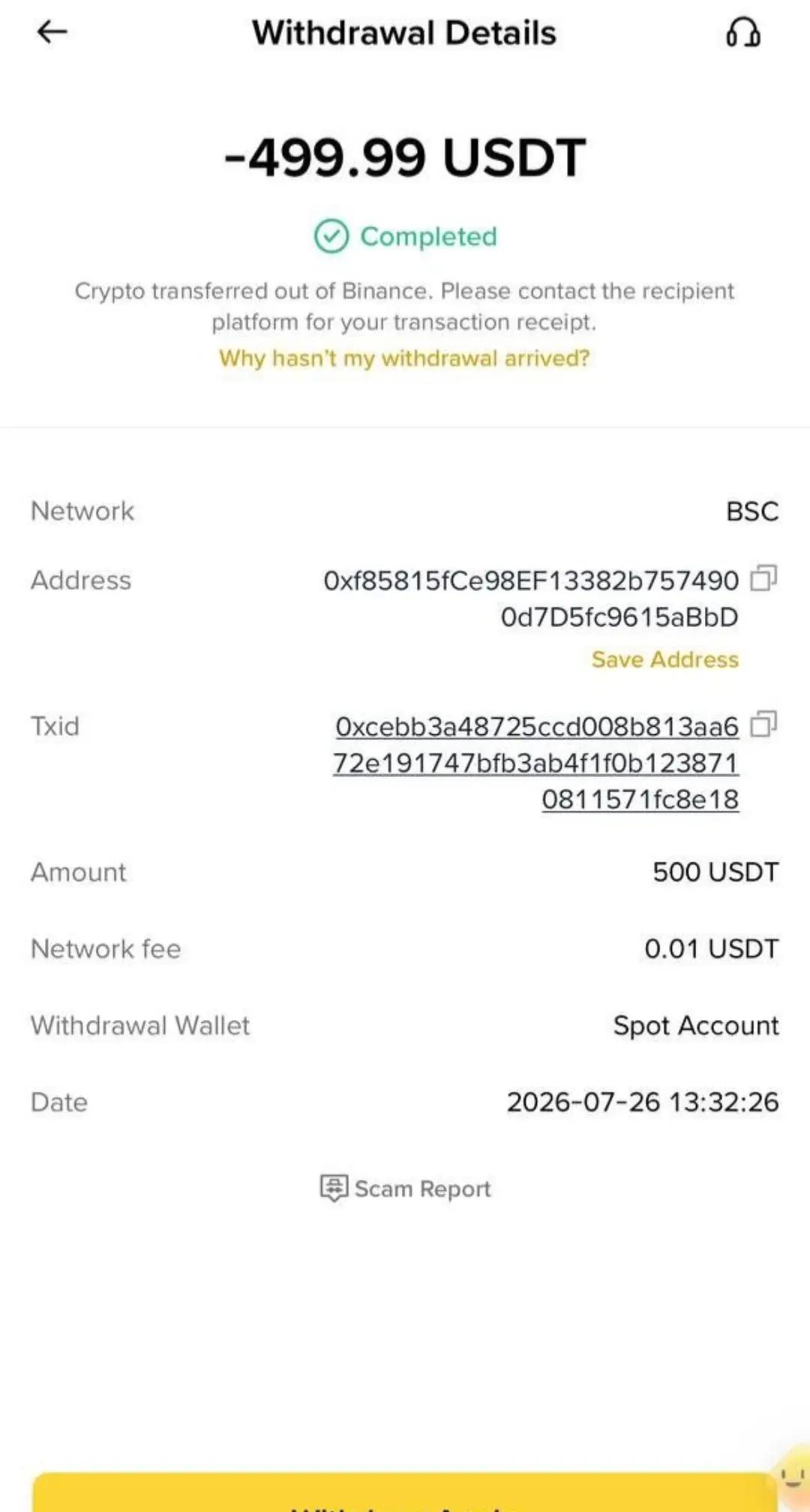This screenshot has height=1512, width=810.
Task: Copy the withdrawal address
Action: (763, 577)
